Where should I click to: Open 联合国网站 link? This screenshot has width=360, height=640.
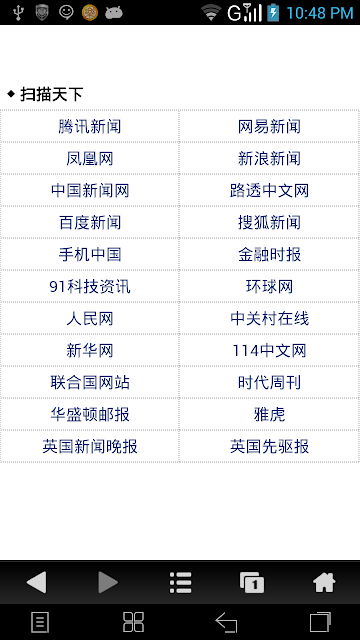[x=90, y=382]
